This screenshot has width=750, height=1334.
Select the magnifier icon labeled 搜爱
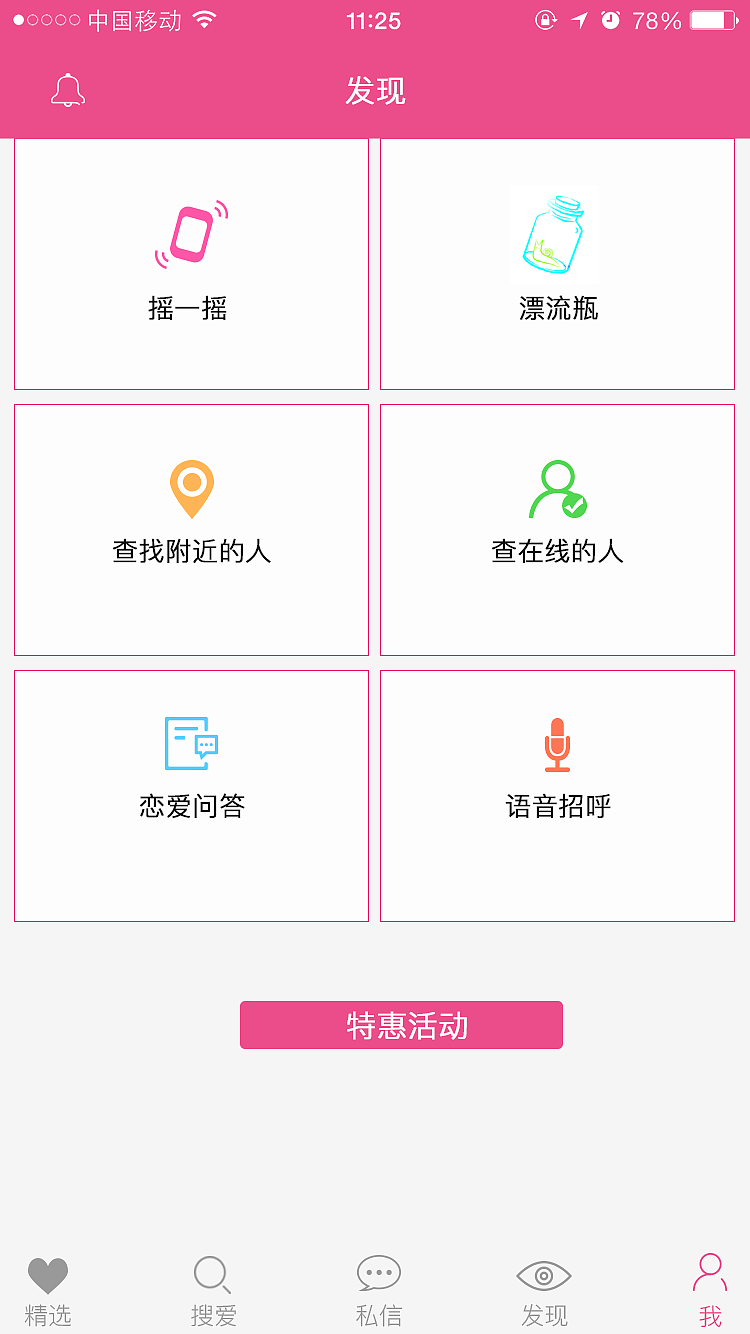(212, 1276)
